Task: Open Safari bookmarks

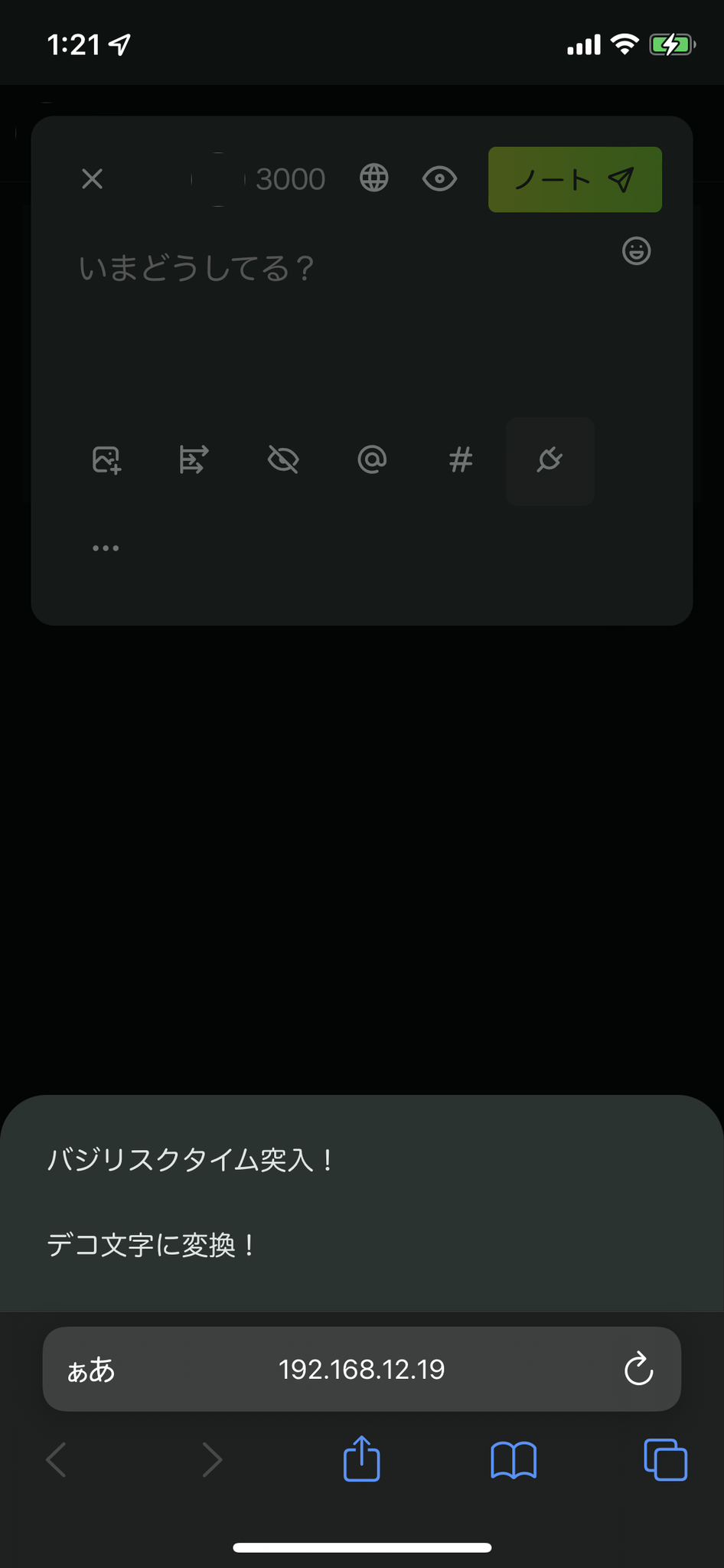Action: (x=514, y=1460)
